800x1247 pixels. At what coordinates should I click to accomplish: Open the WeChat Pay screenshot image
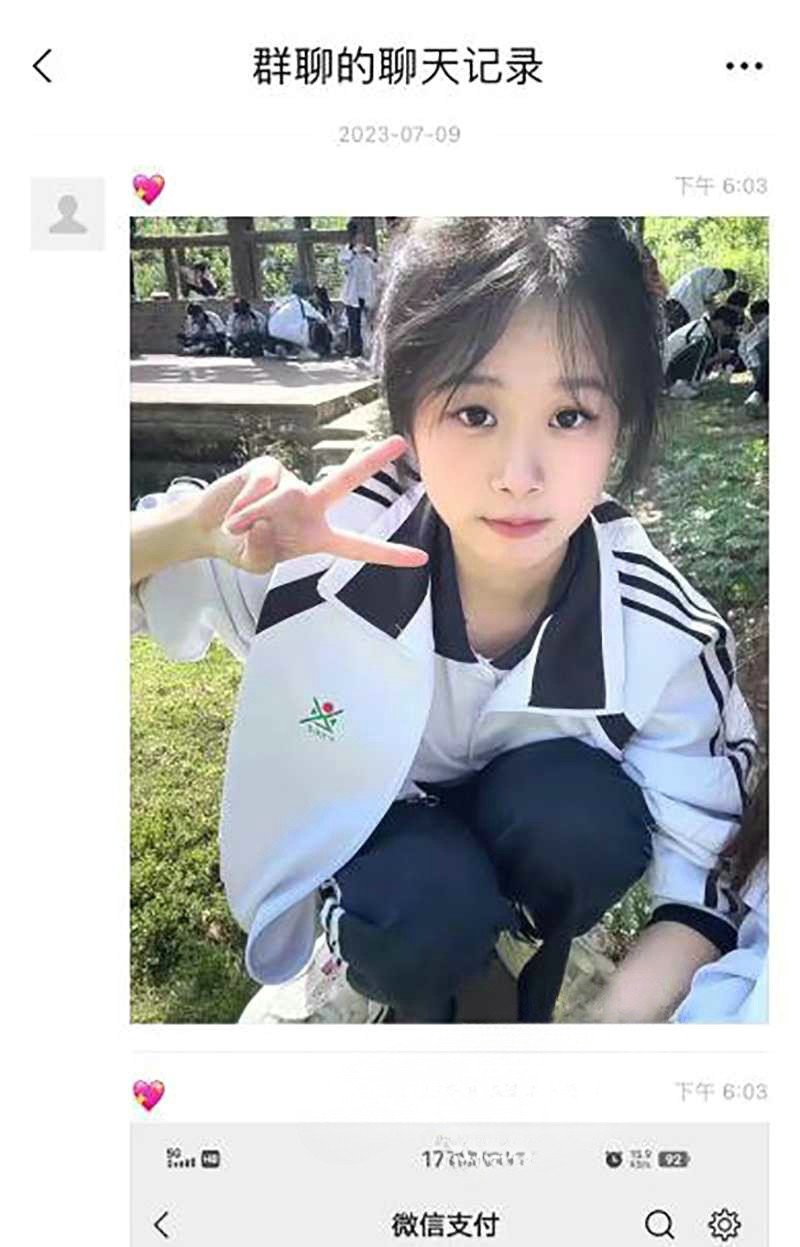coord(449,1187)
